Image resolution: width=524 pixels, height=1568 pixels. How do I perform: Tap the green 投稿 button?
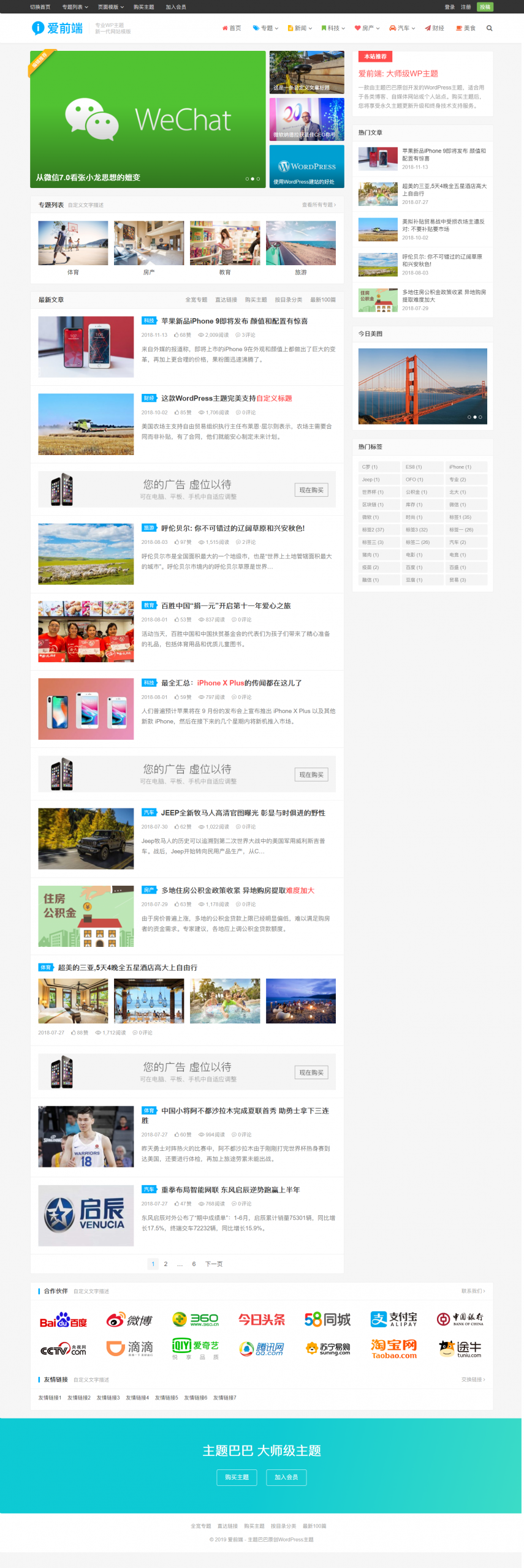485,7
